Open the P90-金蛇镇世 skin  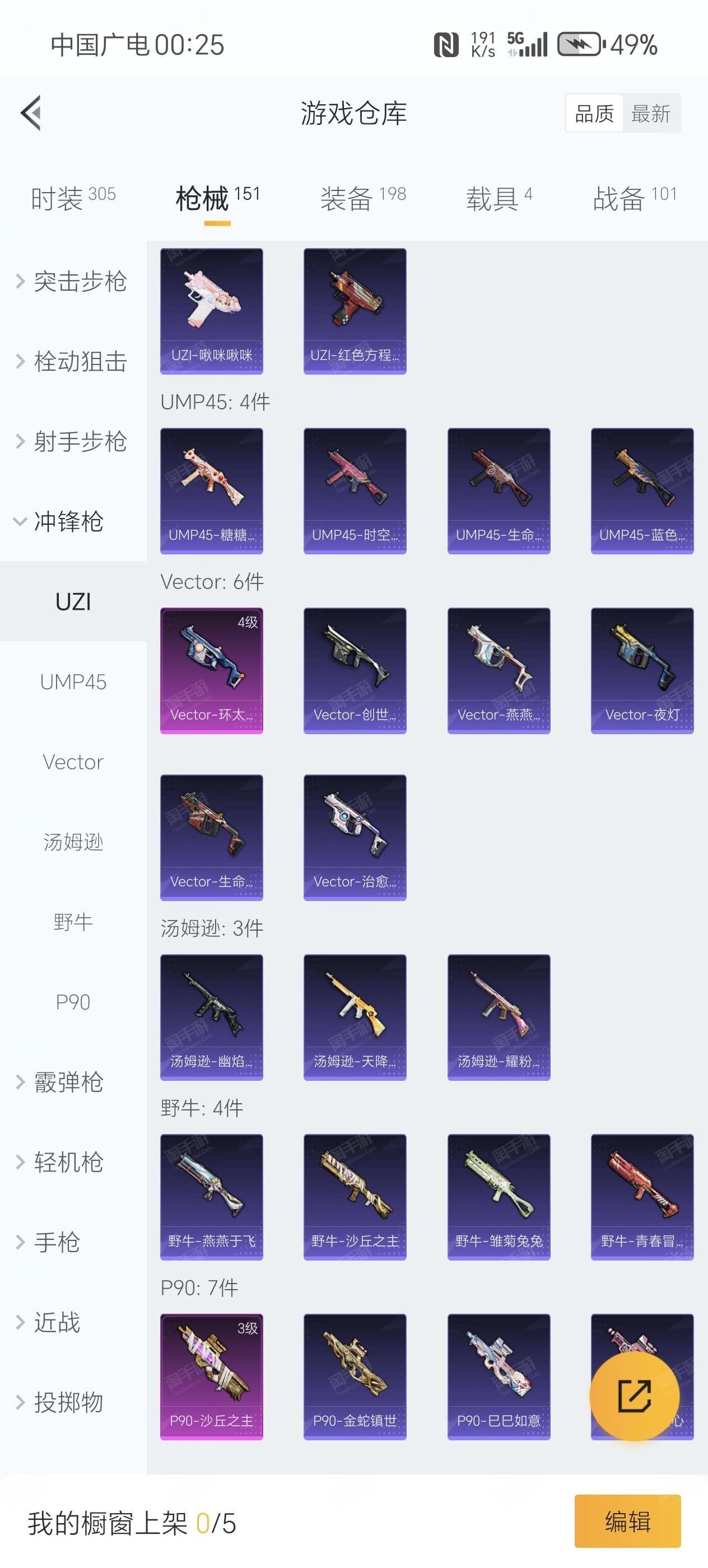[x=355, y=1377]
